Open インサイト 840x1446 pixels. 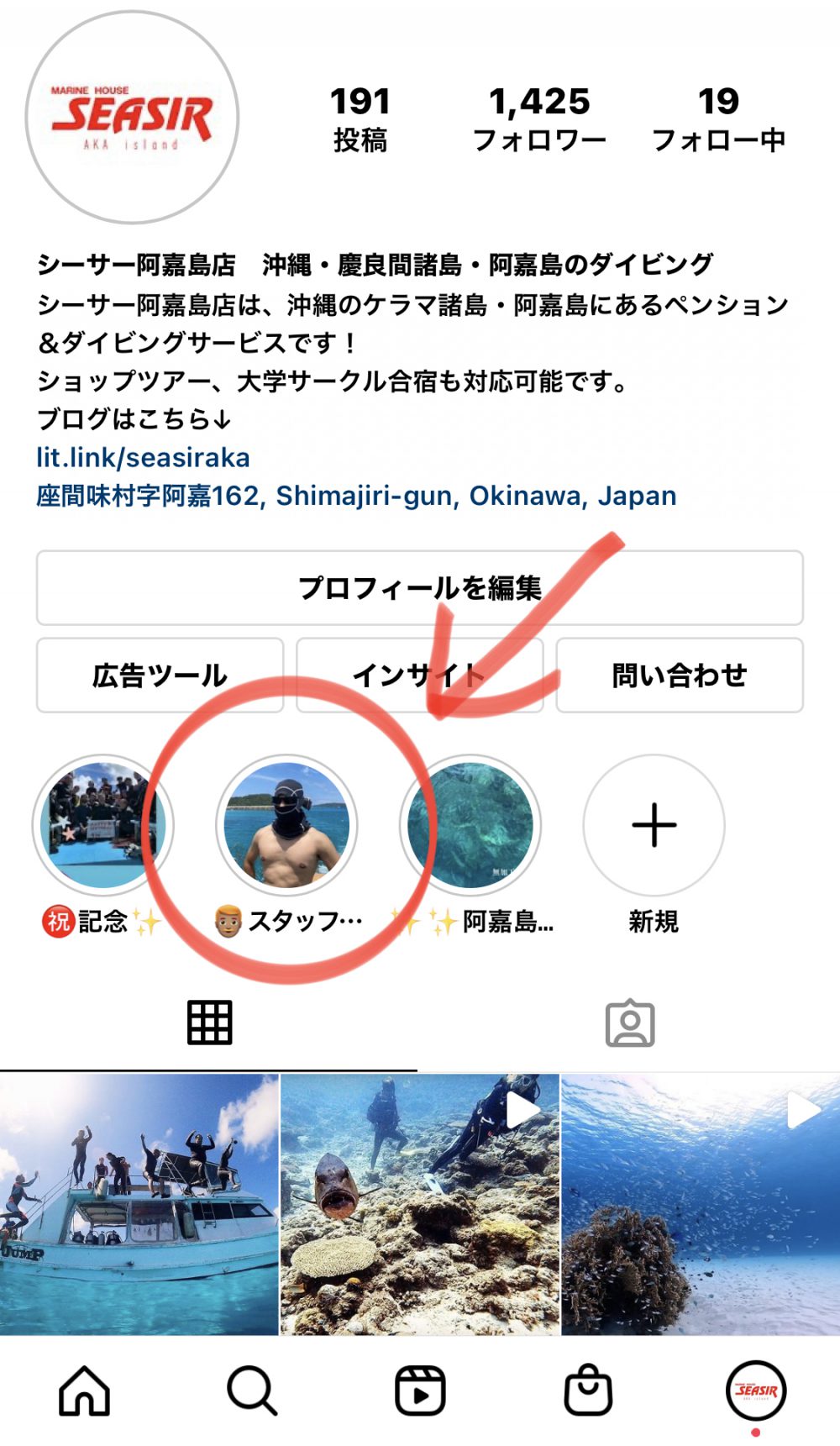[419, 676]
